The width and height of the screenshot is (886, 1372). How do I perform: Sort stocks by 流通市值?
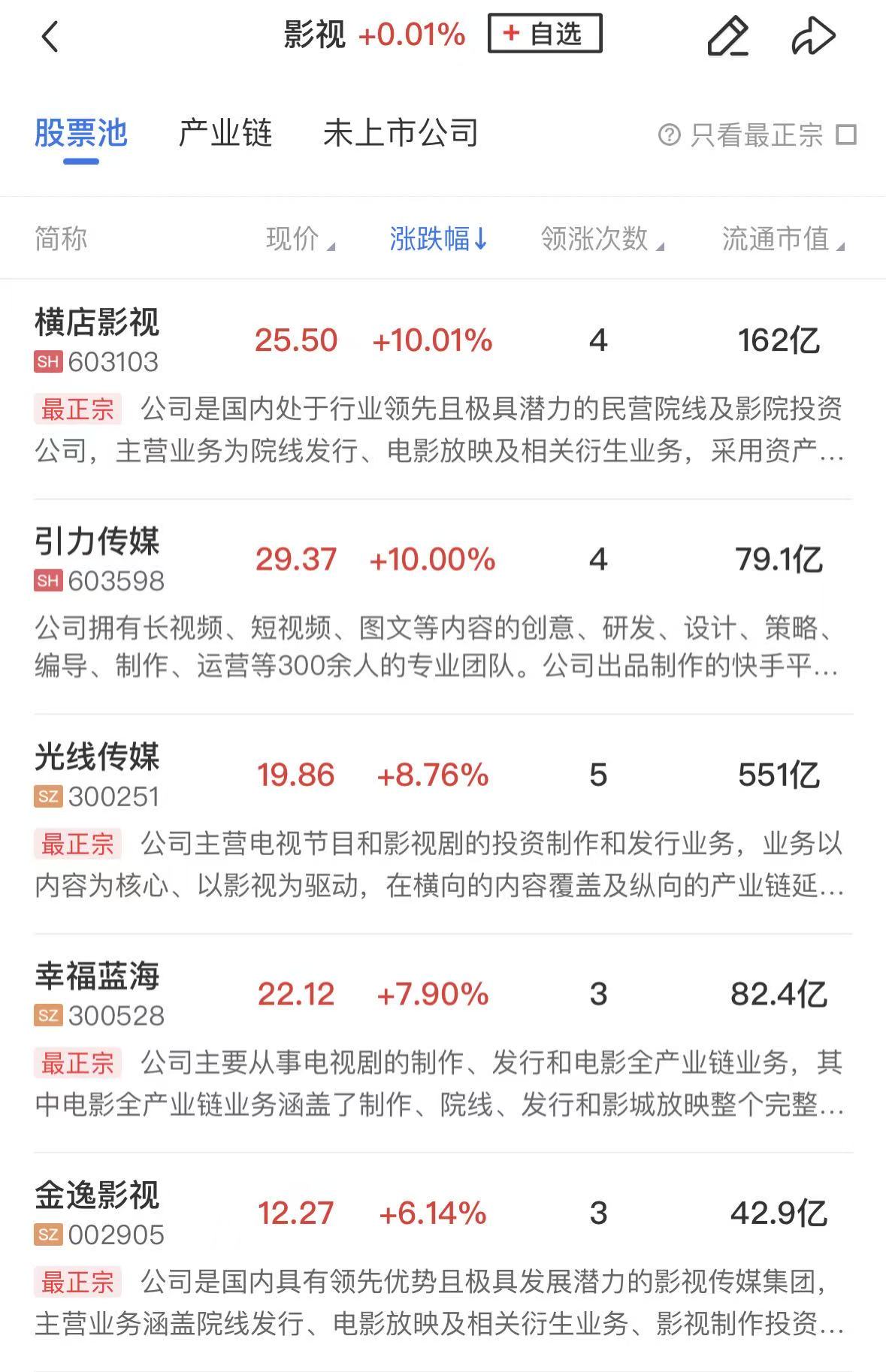(x=782, y=239)
